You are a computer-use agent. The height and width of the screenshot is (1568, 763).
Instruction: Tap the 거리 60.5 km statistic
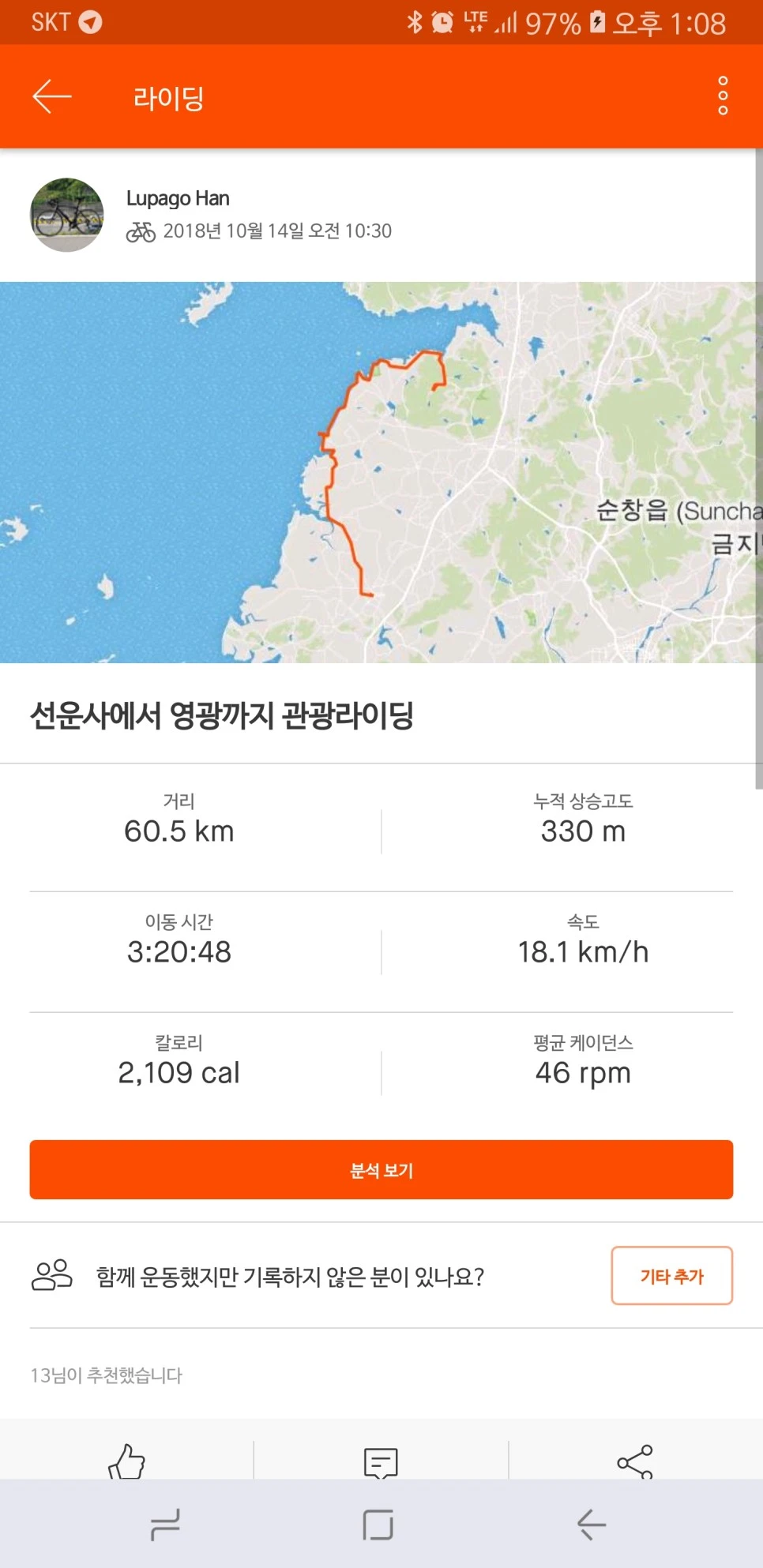[x=179, y=819]
